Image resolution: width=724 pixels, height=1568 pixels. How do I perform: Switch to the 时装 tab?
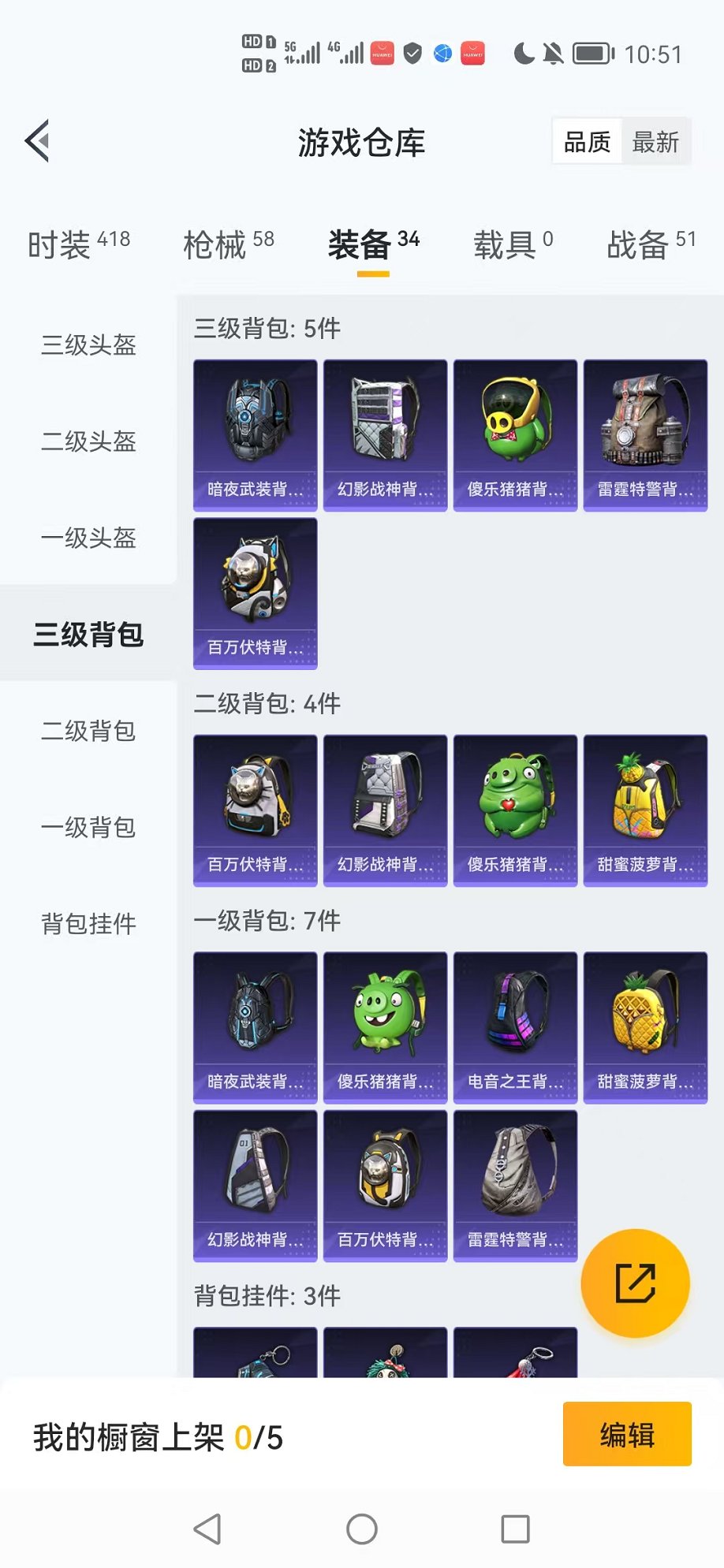pyautogui.click(x=78, y=244)
